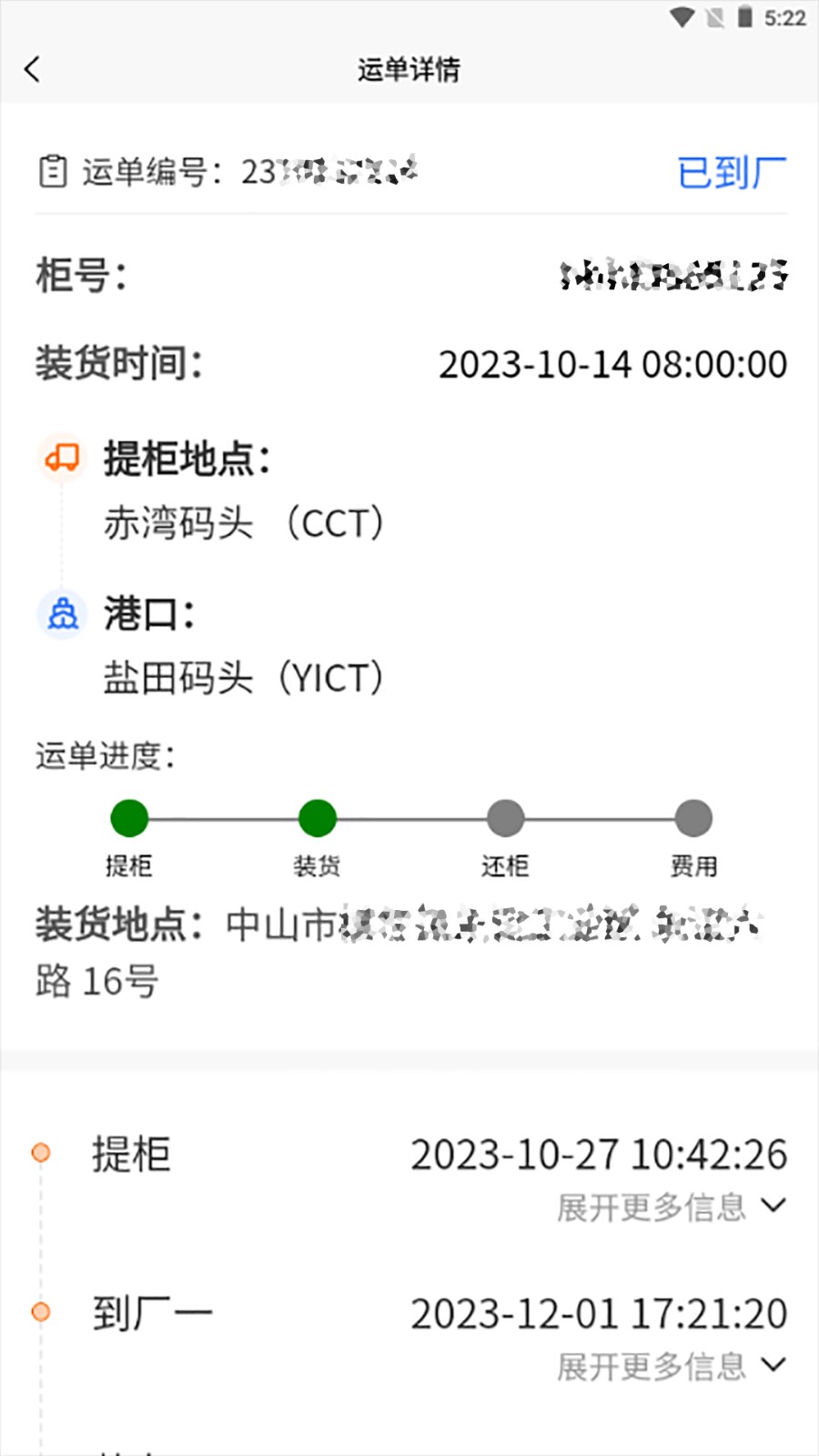819x1456 pixels.
Task: Click the gray 费用 progress circle
Action: coord(693,819)
